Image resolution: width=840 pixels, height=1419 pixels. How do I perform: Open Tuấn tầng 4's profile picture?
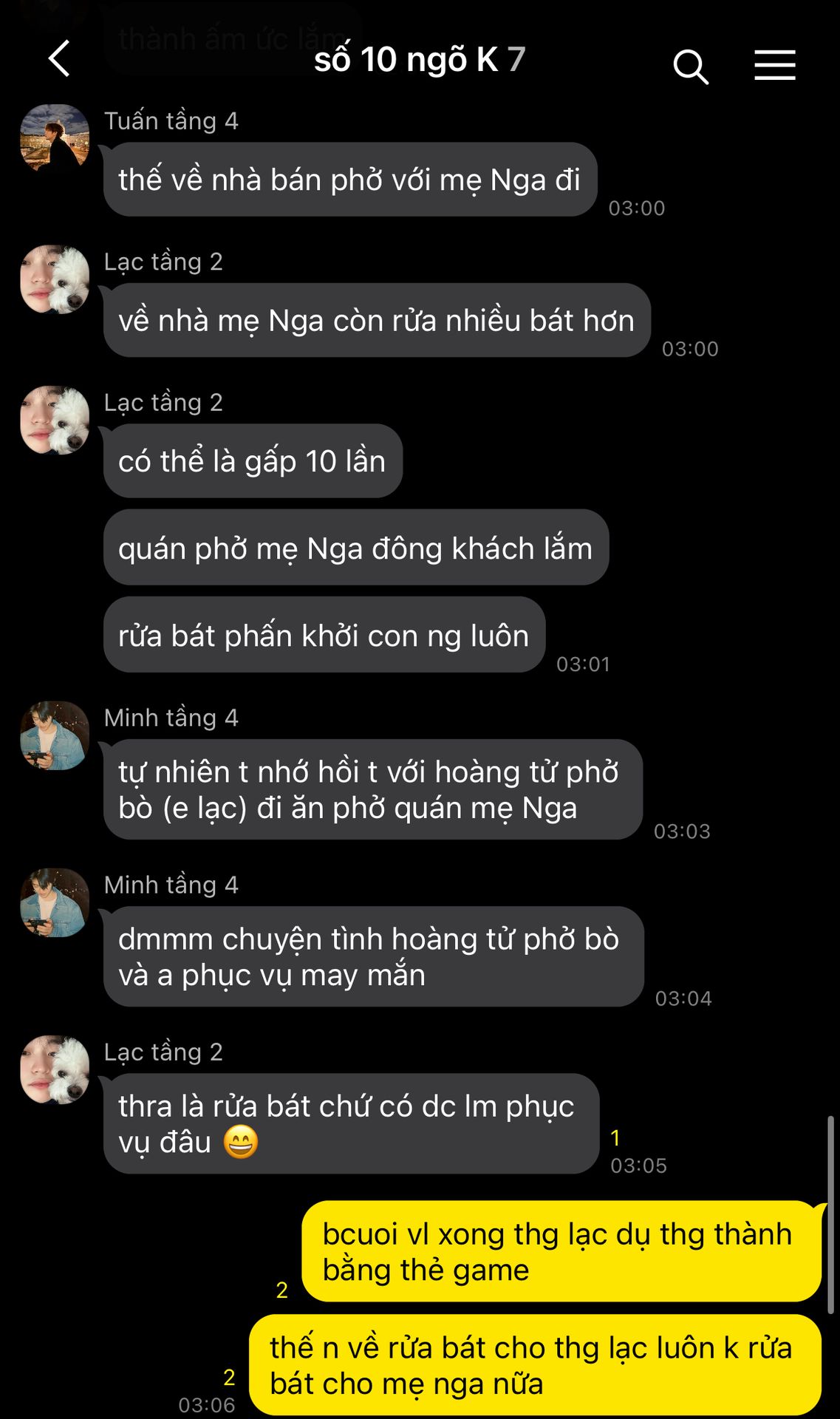tap(55, 139)
